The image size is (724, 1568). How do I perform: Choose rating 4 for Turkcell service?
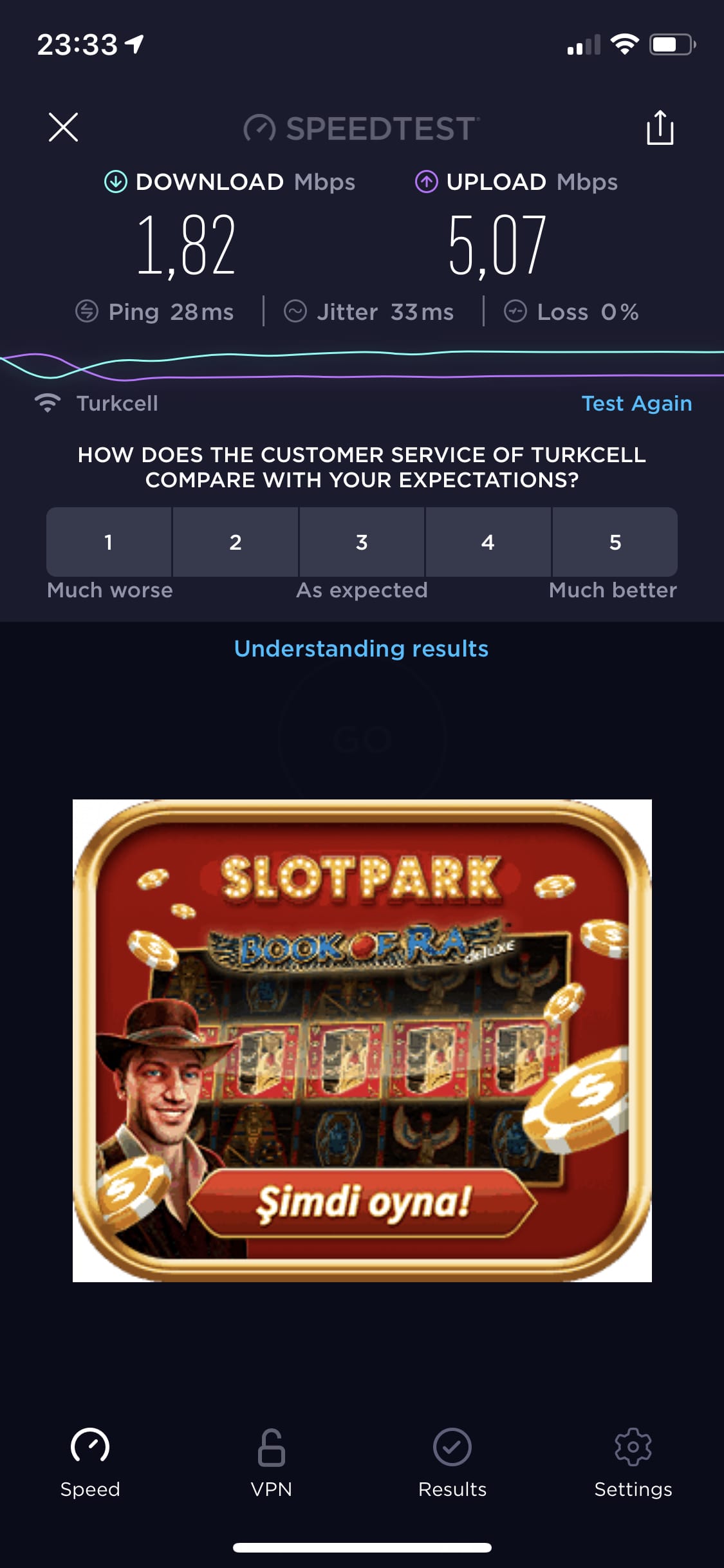click(x=488, y=542)
